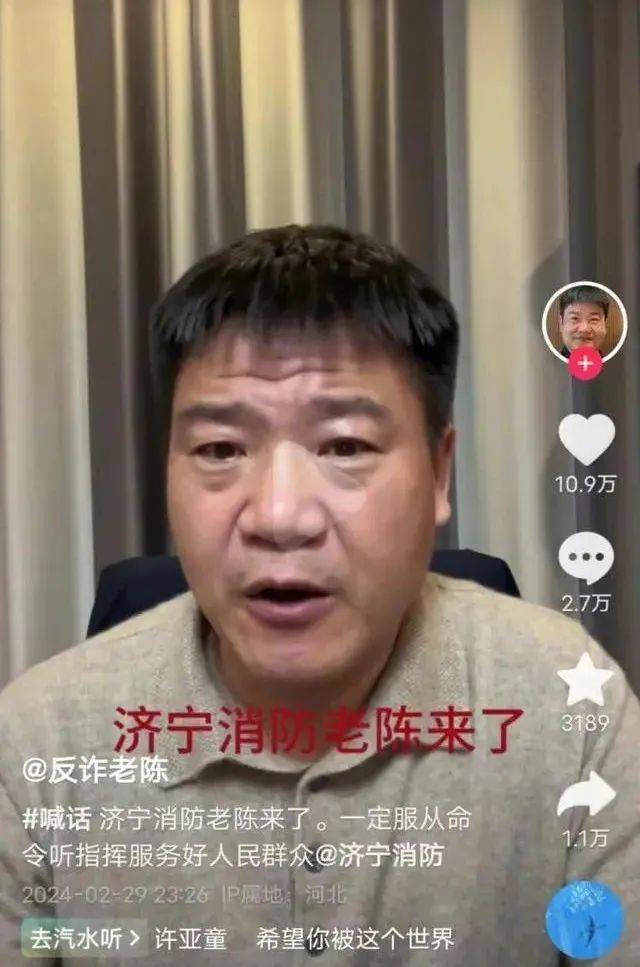The width and height of the screenshot is (640, 967).
Task: Open the comments bubble icon
Action: pyautogui.click(x=586, y=558)
